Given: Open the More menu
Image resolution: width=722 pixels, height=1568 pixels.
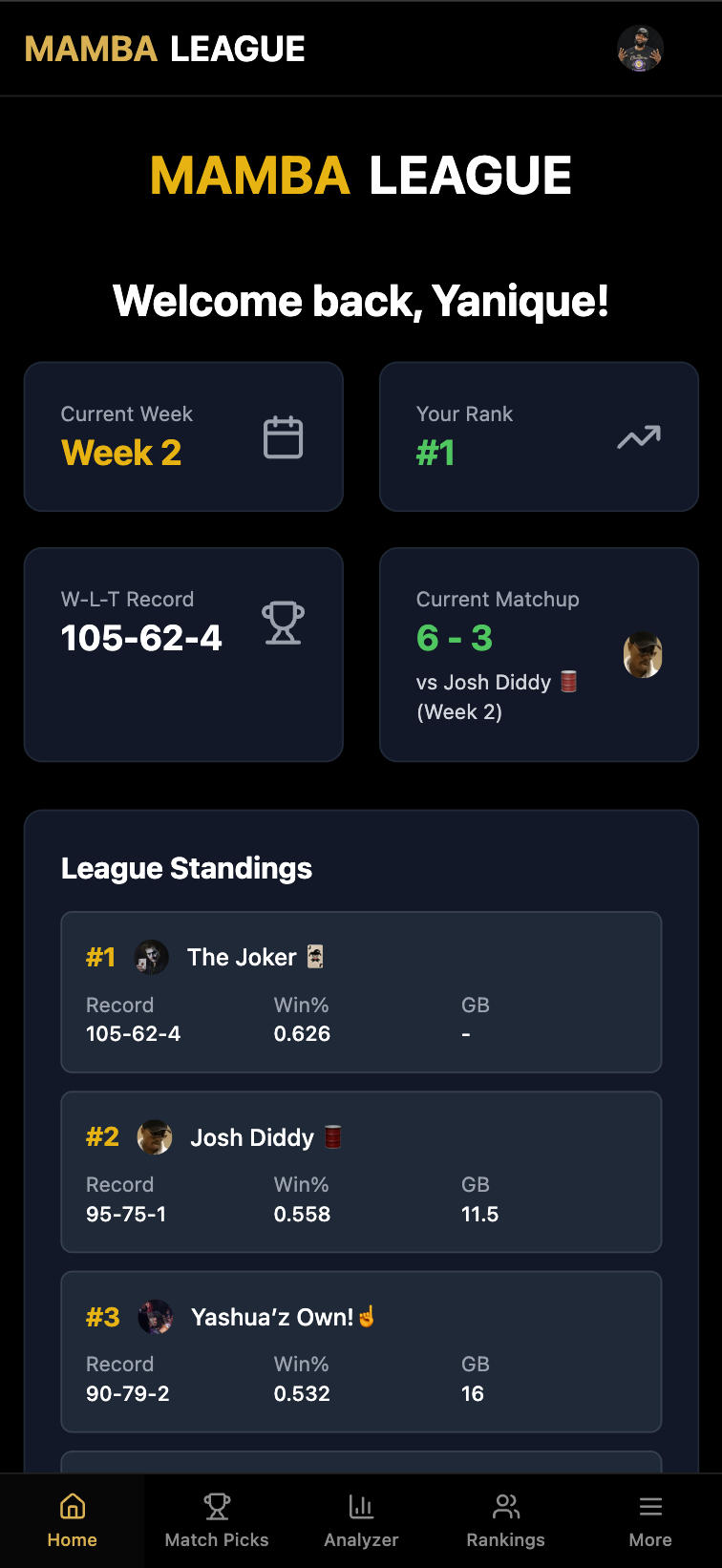Looking at the screenshot, I should pyautogui.click(x=650, y=1519).
